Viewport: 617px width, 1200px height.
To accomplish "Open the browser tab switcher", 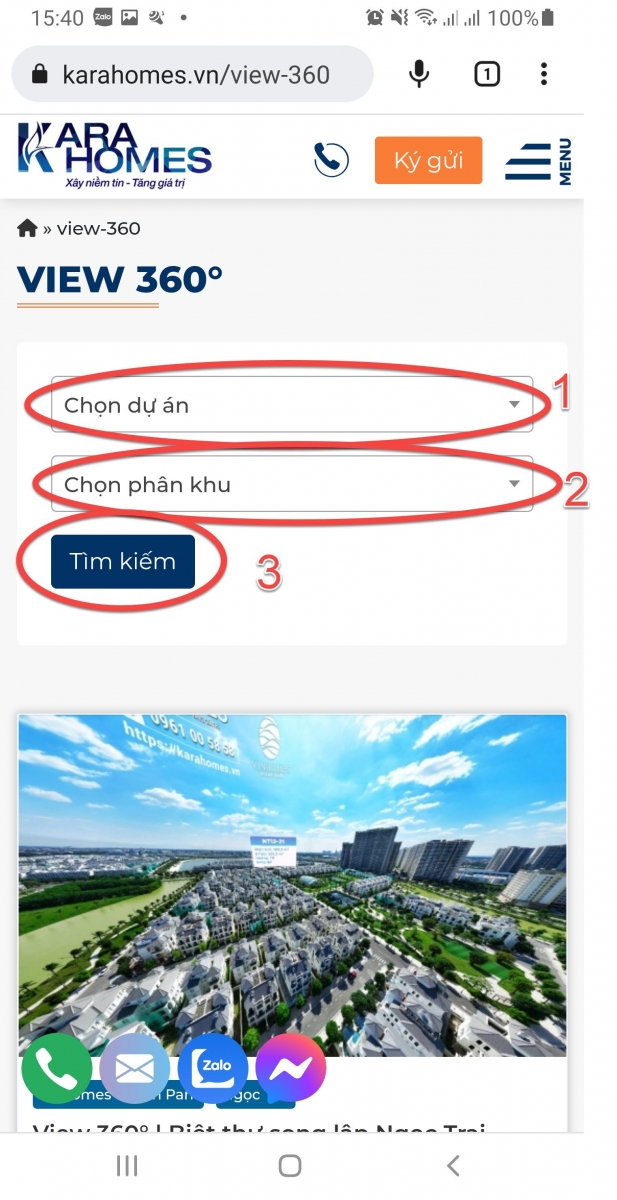I will pos(486,74).
